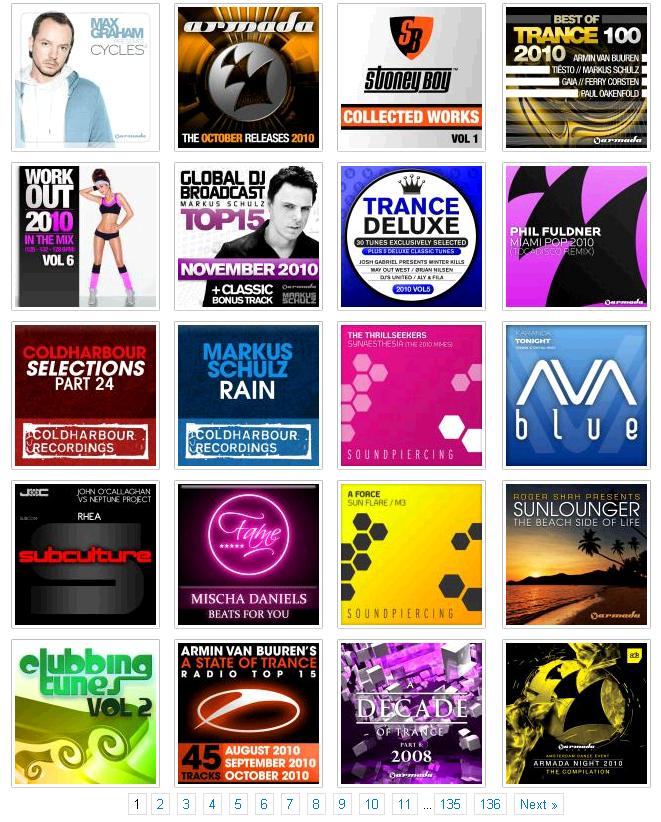Image resolution: width=661 pixels, height=822 pixels.
Task: Open Global DJ Broadcast Top 15 album
Action: 248,236
